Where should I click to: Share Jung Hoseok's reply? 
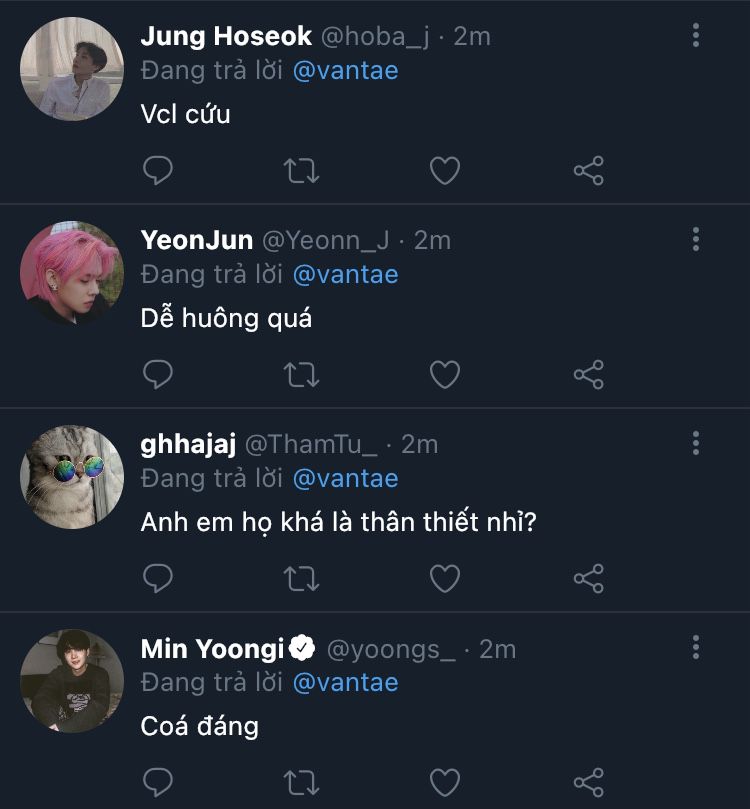588,171
